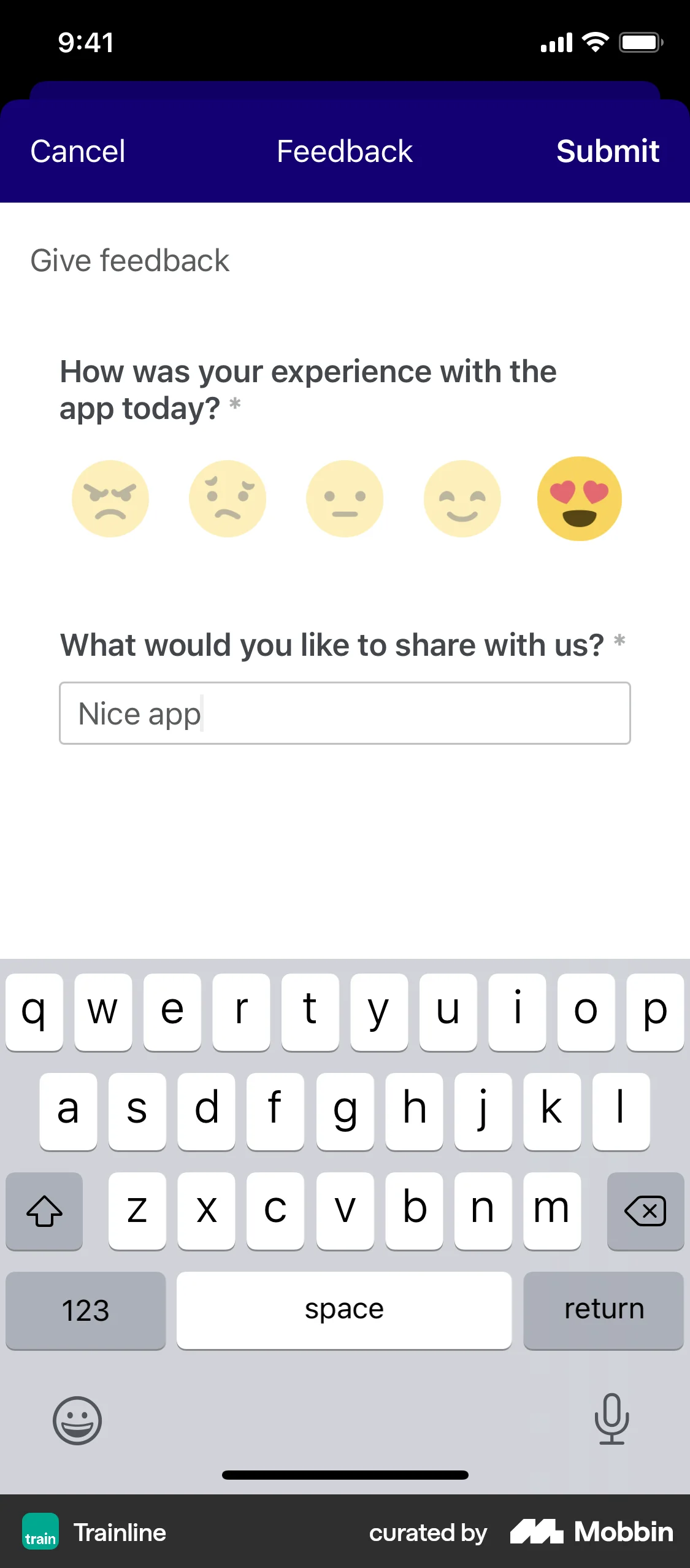This screenshot has width=690, height=1568.
Task: Select the angry face rating
Action: (x=110, y=499)
